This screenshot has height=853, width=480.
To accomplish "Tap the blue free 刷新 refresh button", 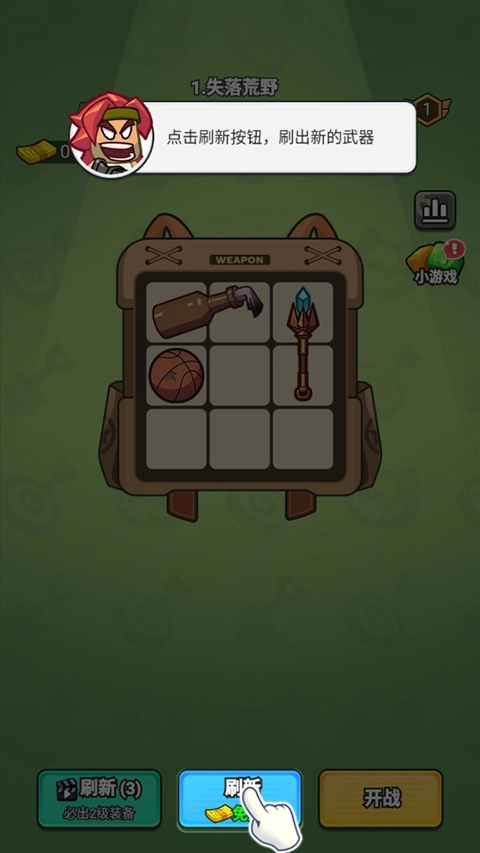I will pos(239,799).
